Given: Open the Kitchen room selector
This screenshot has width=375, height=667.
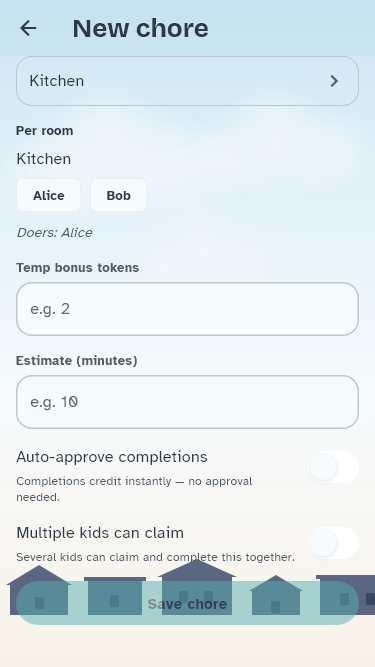Looking at the screenshot, I should [188, 81].
